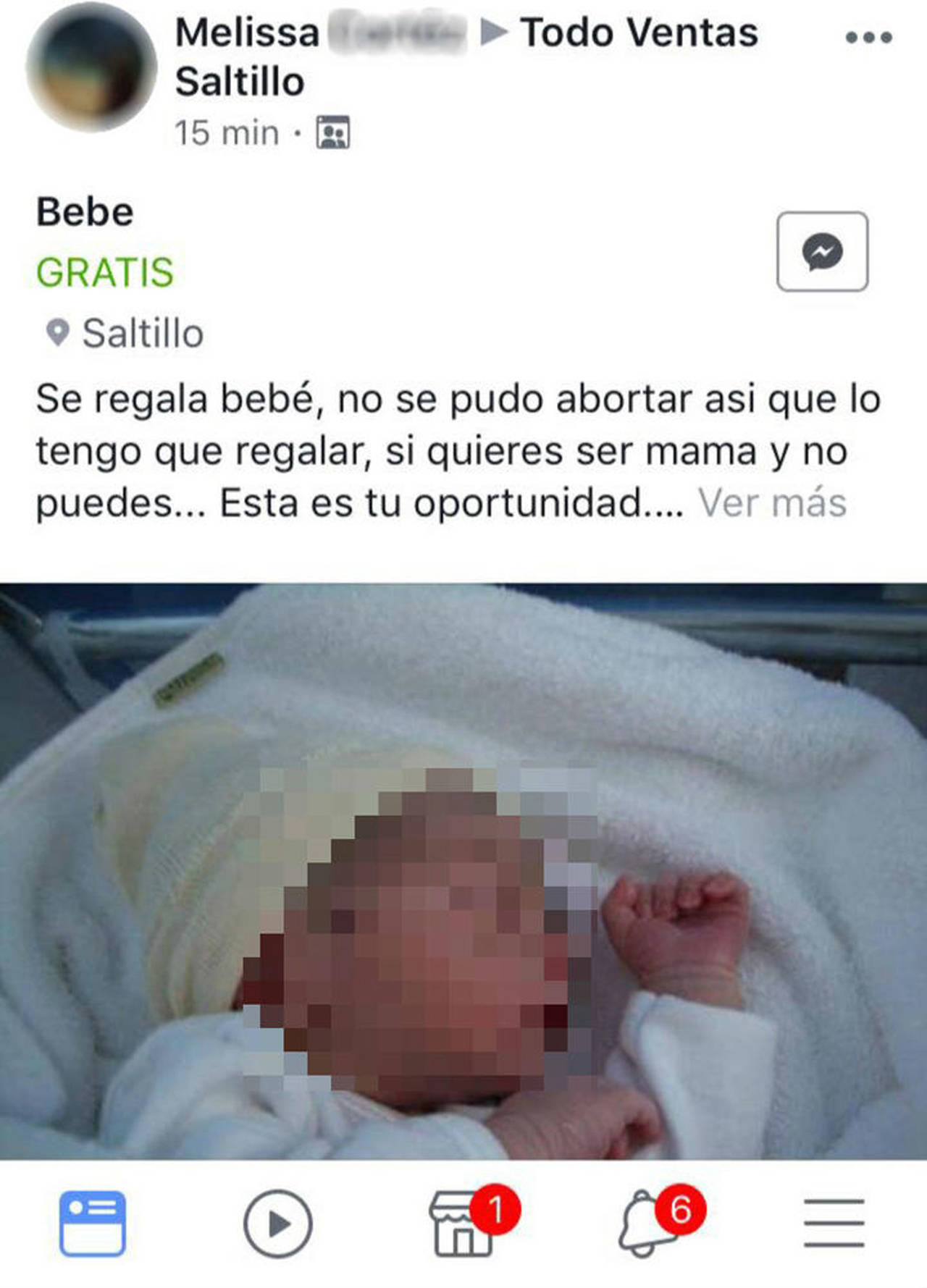Switch to the Watch videos tab
This screenshot has width=927, height=1288.
(278, 1224)
